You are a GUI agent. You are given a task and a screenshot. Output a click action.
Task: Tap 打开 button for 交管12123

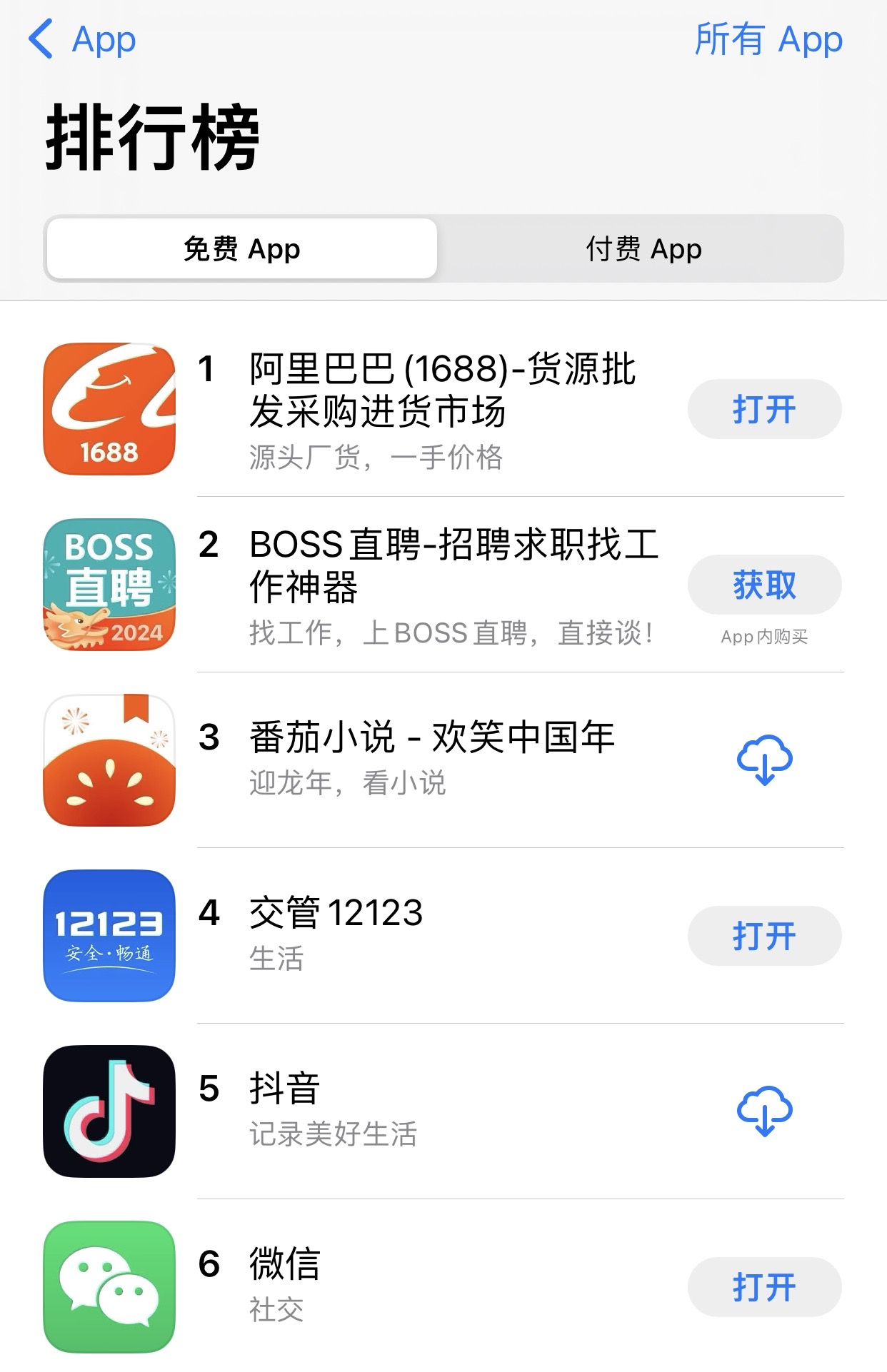click(x=763, y=936)
